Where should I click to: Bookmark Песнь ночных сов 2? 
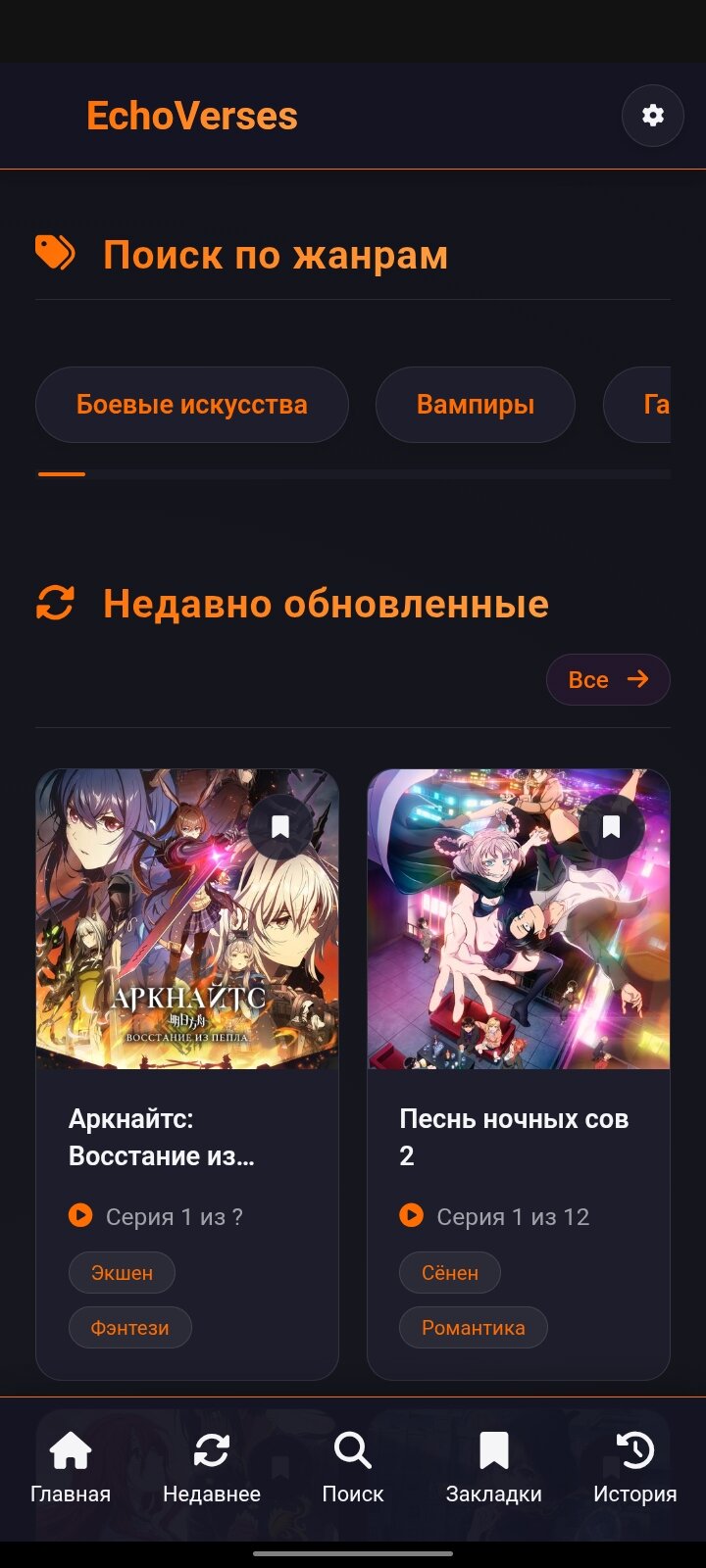click(612, 827)
